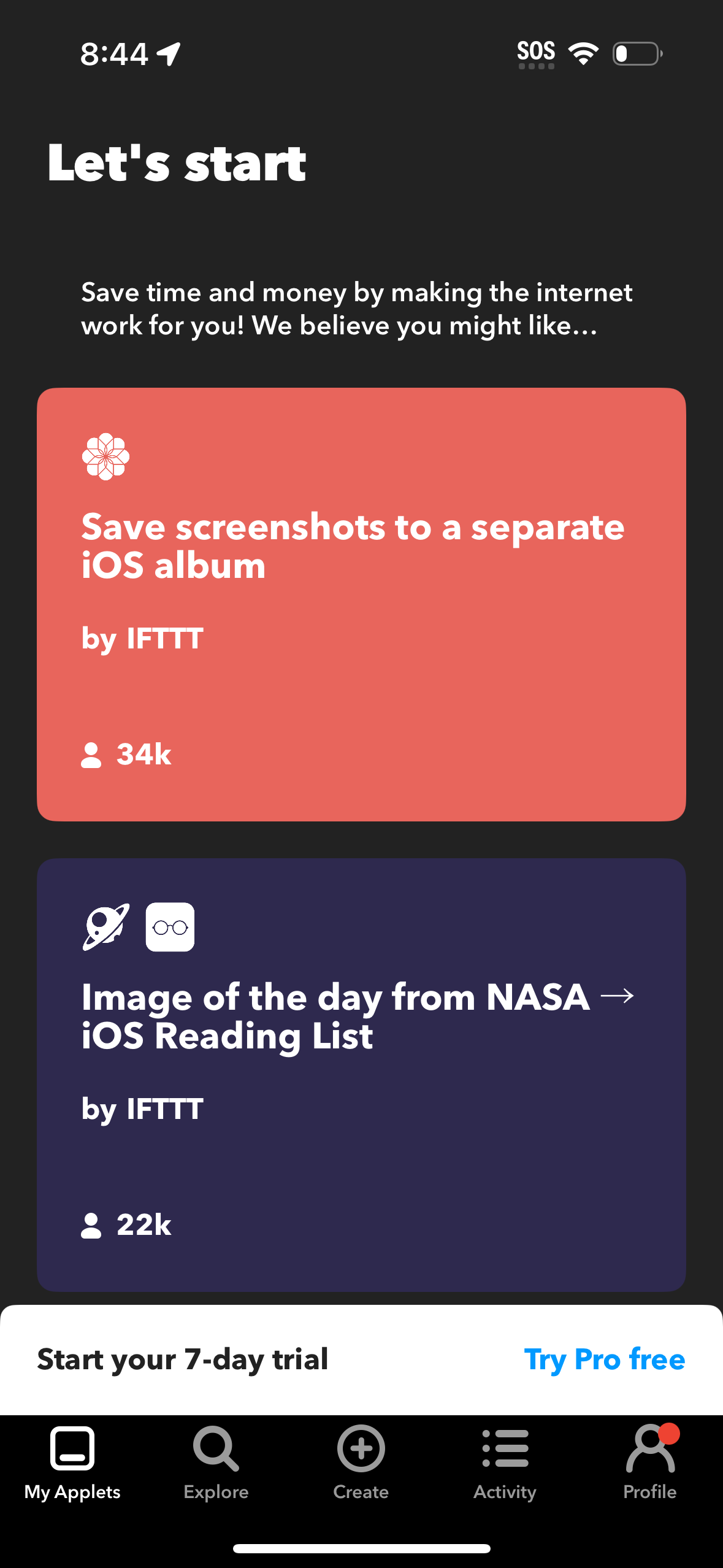Viewport: 723px width, 1568px height.
Task: Click by IFTTT on the NASA applet
Action: (142, 1108)
